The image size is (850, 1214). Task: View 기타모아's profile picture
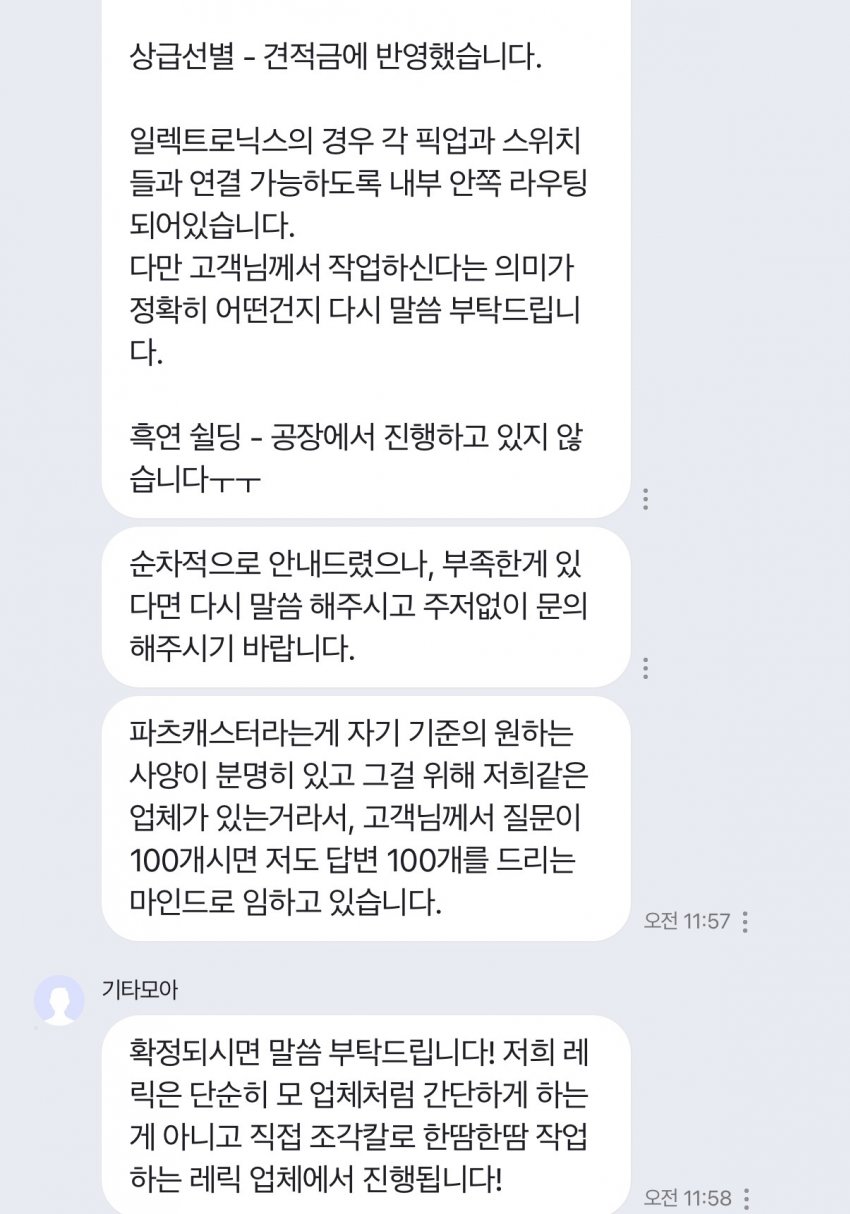[x=59, y=1000]
